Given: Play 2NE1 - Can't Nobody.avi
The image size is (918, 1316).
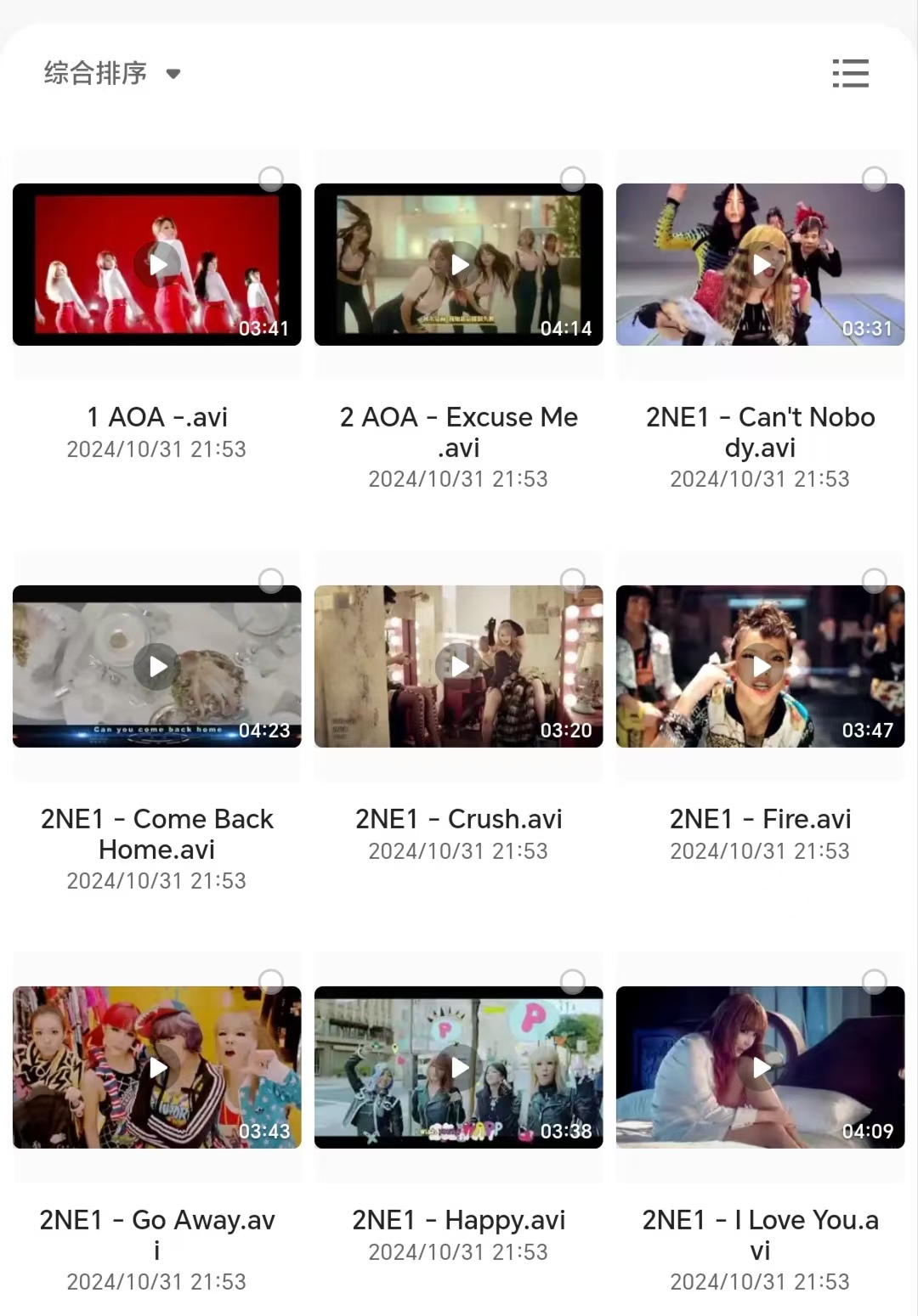Looking at the screenshot, I should (761, 264).
